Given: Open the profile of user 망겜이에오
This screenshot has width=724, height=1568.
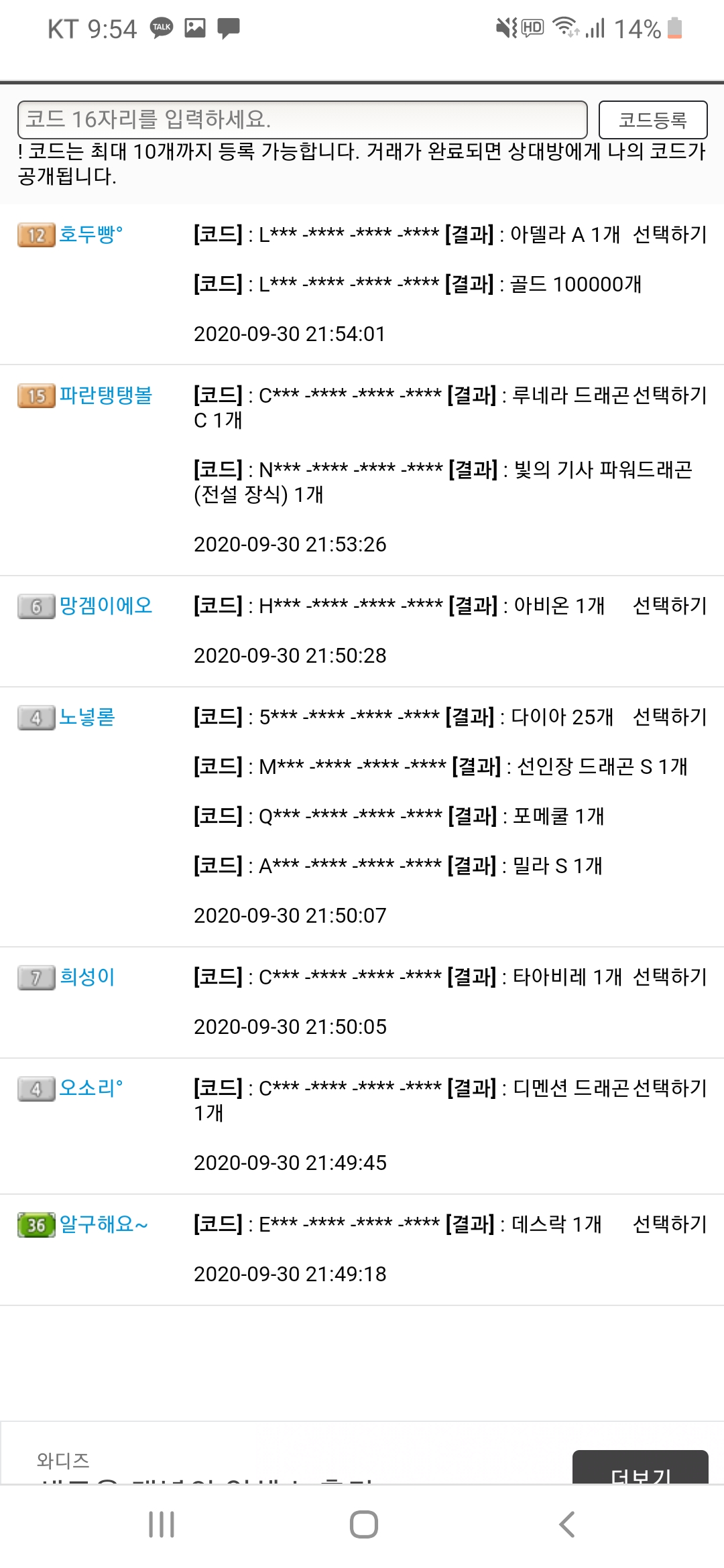Looking at the screenshot, I should pyautogui.click(x=105, y=606).
